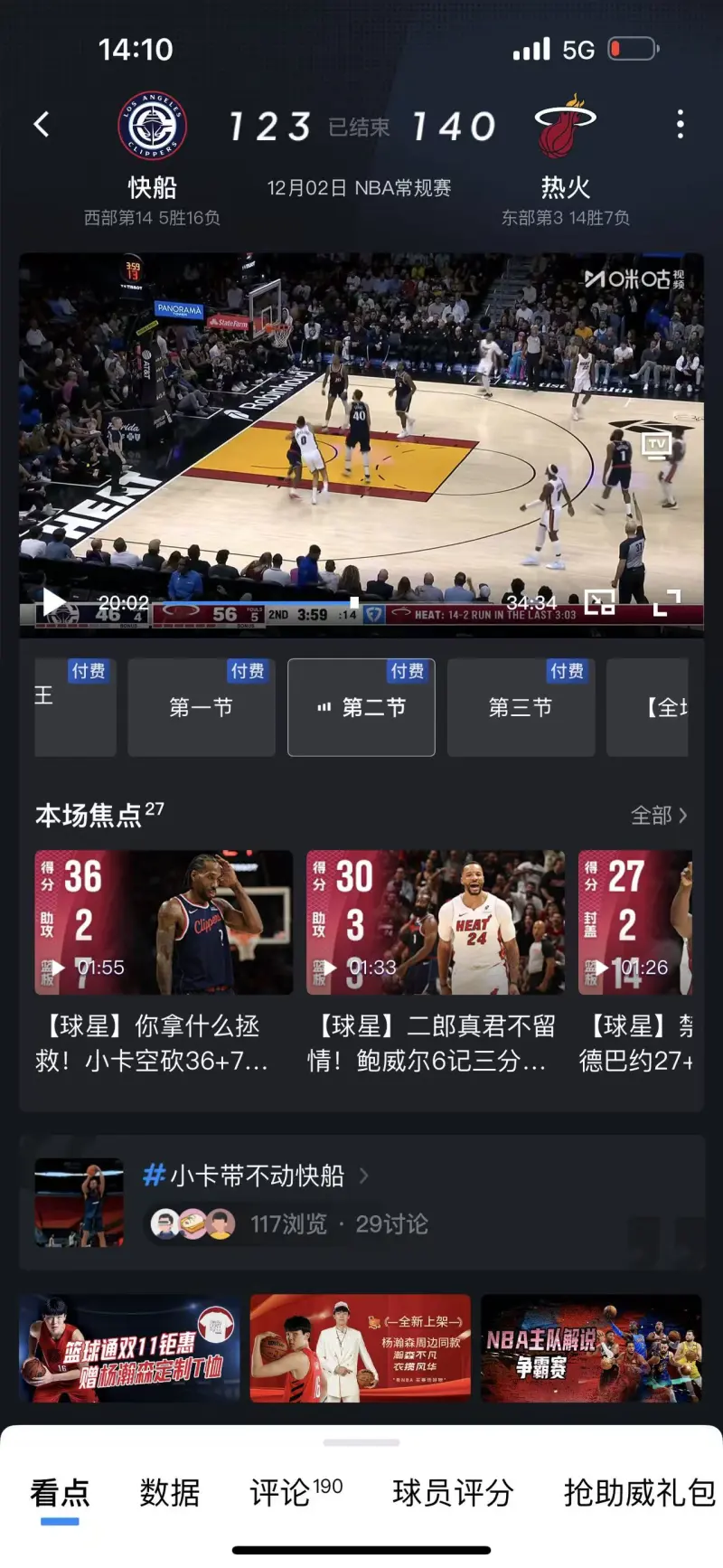Switch to the 抢助威礼包 tab

(638, 1493)
